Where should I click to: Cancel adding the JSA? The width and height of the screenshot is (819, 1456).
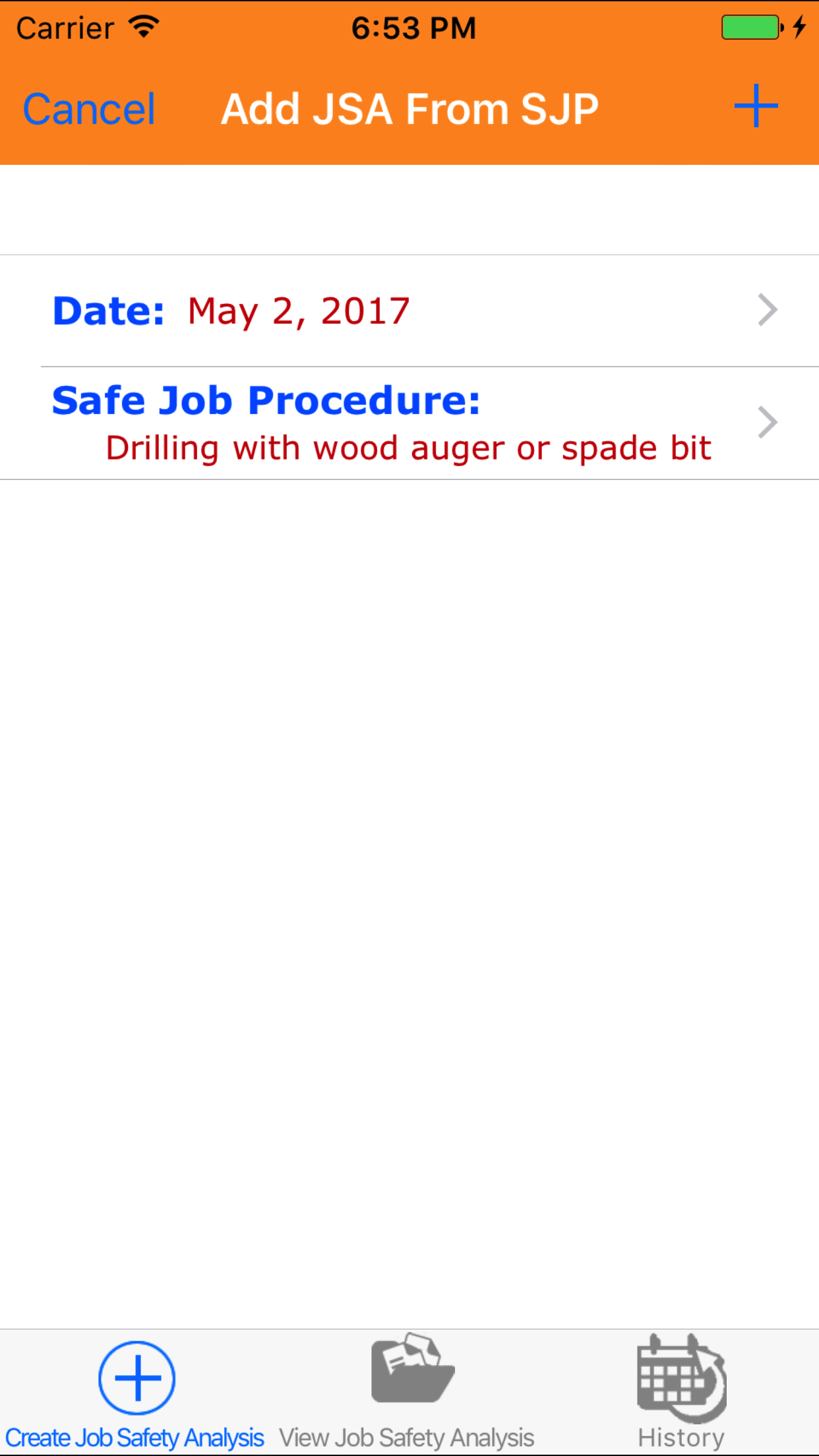pos(89,109)
